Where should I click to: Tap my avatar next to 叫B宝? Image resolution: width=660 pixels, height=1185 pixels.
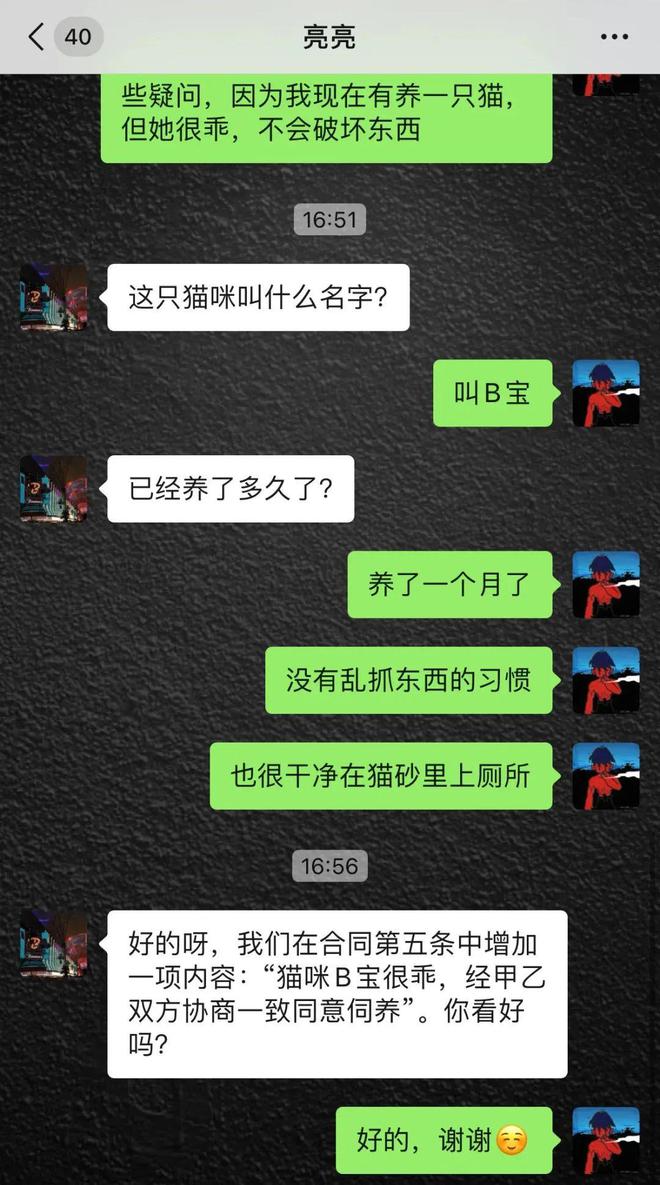[x=606, y=393]
